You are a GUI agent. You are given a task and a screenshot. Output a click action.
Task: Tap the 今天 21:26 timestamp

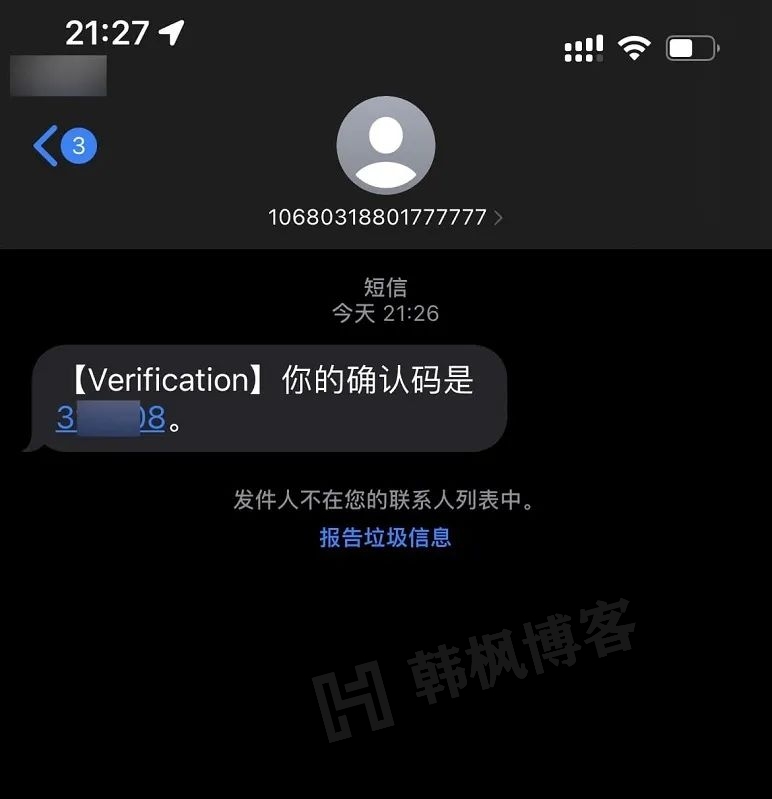point(385,312)
